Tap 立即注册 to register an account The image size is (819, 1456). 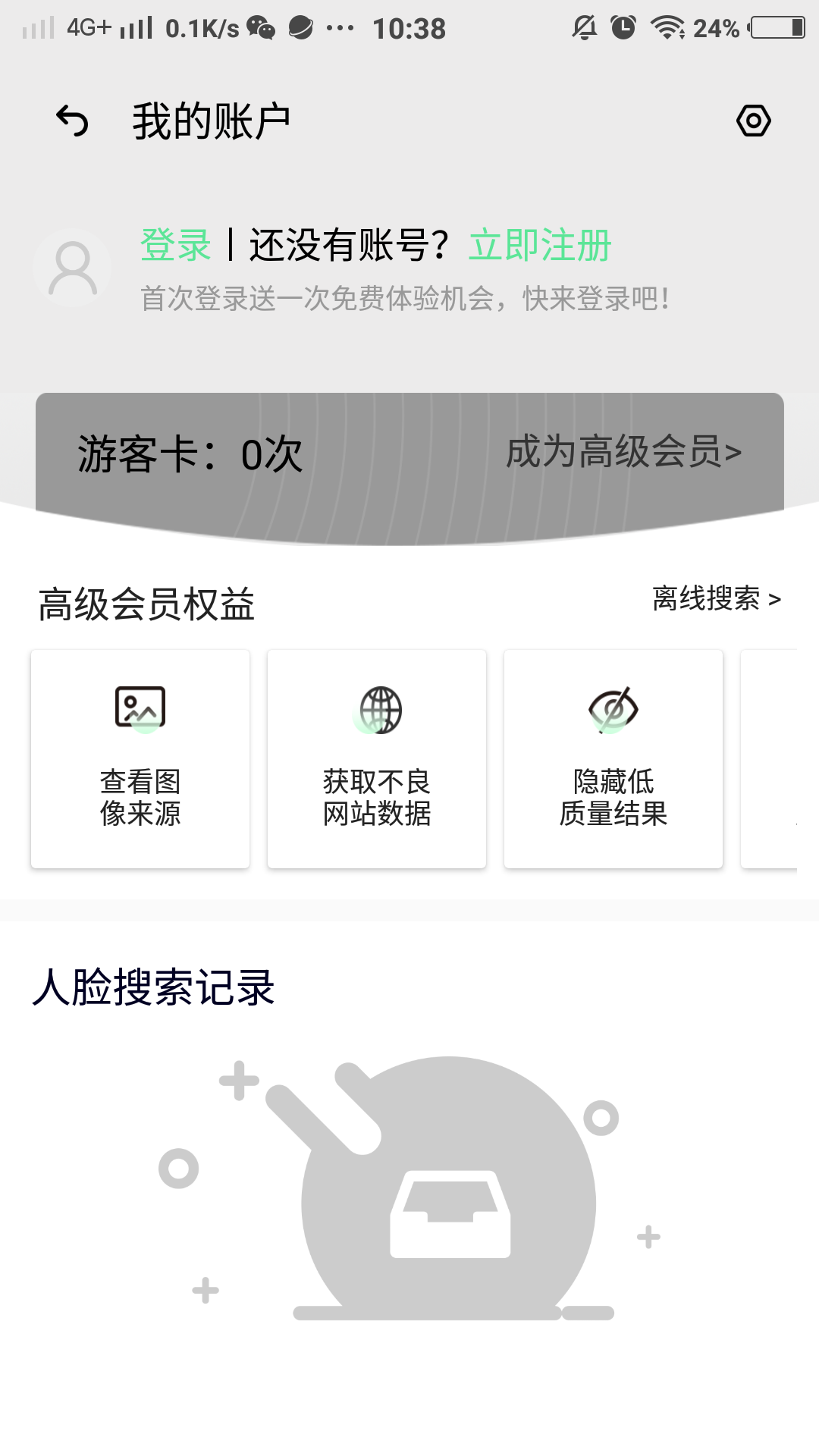click(x=540, y=246)
